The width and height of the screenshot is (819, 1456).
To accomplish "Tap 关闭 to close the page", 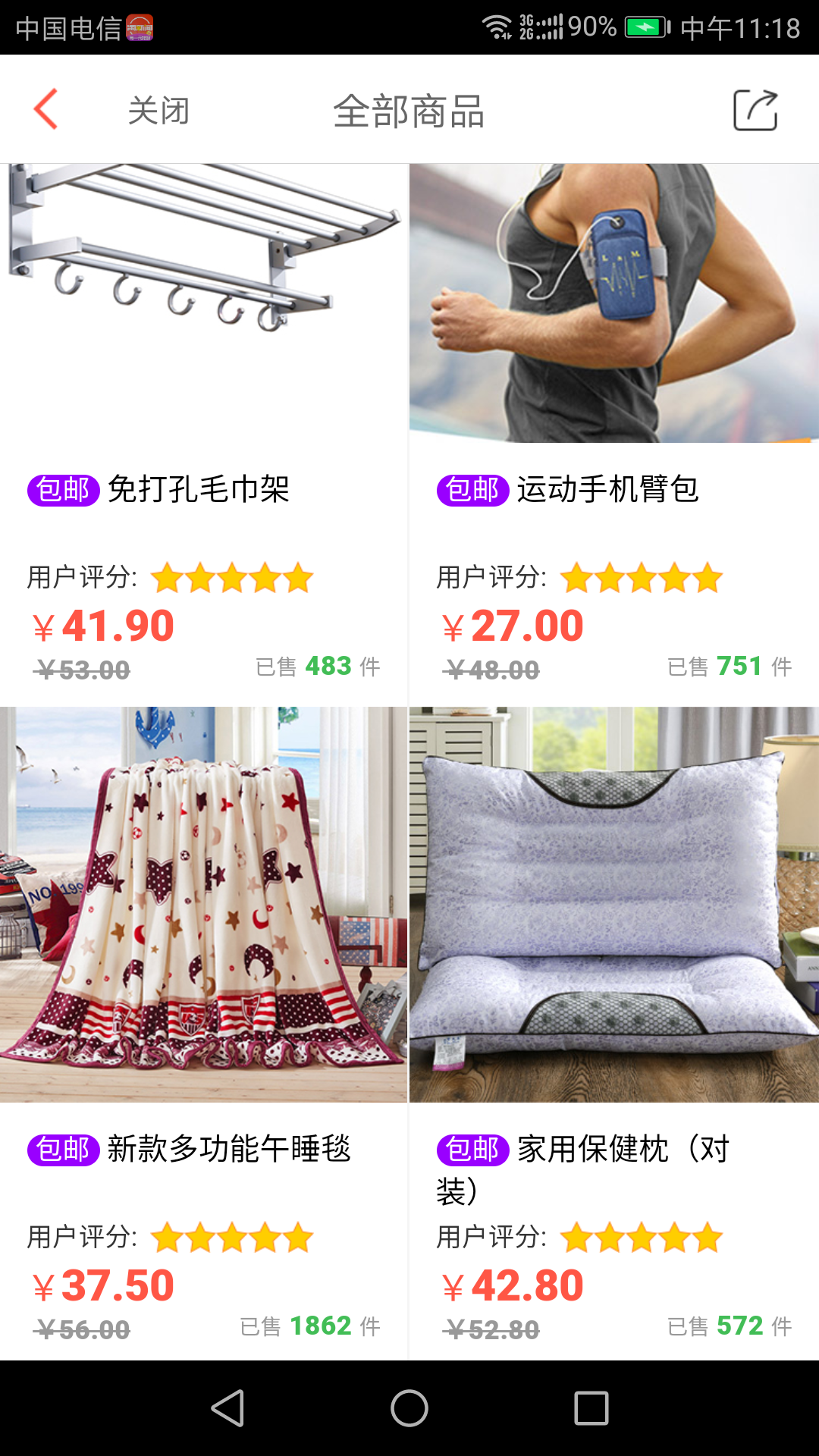I will tap(158, 111).
